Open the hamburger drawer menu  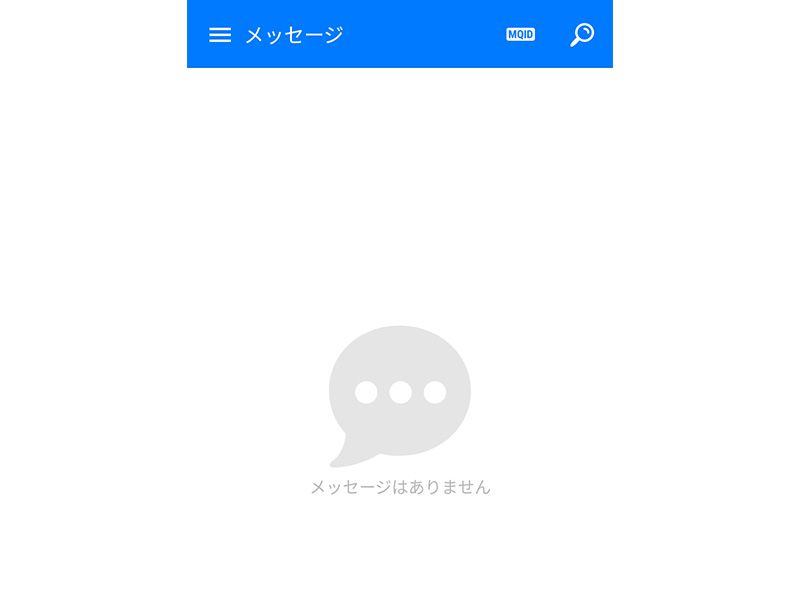click(220, 35)
